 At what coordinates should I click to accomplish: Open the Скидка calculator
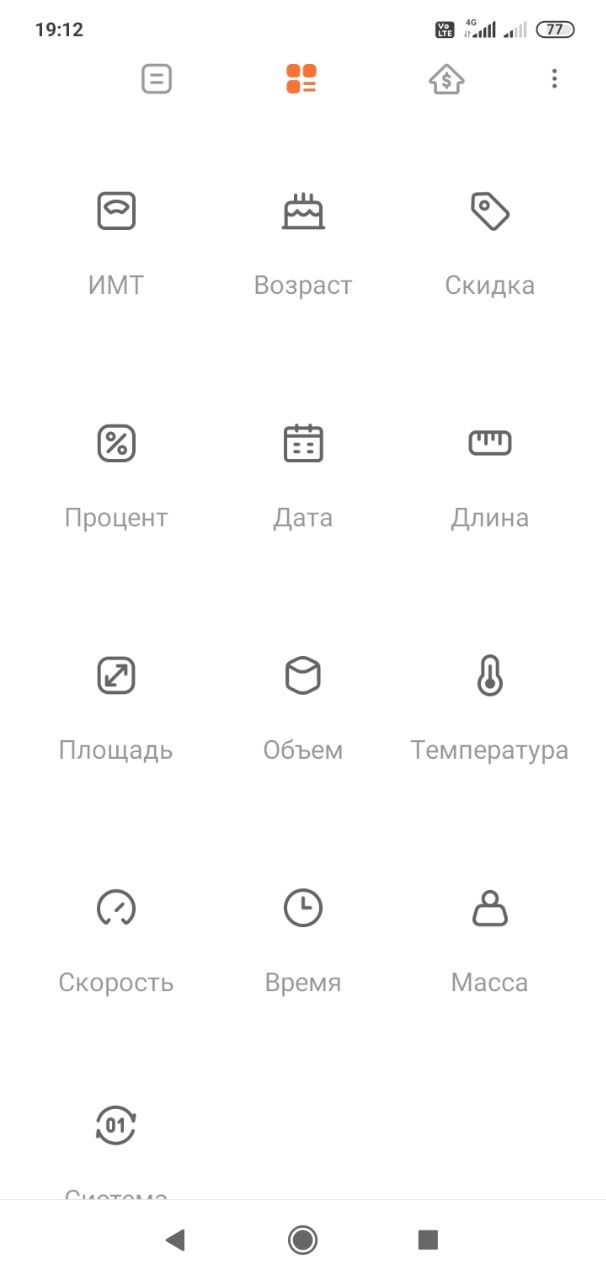490,244
